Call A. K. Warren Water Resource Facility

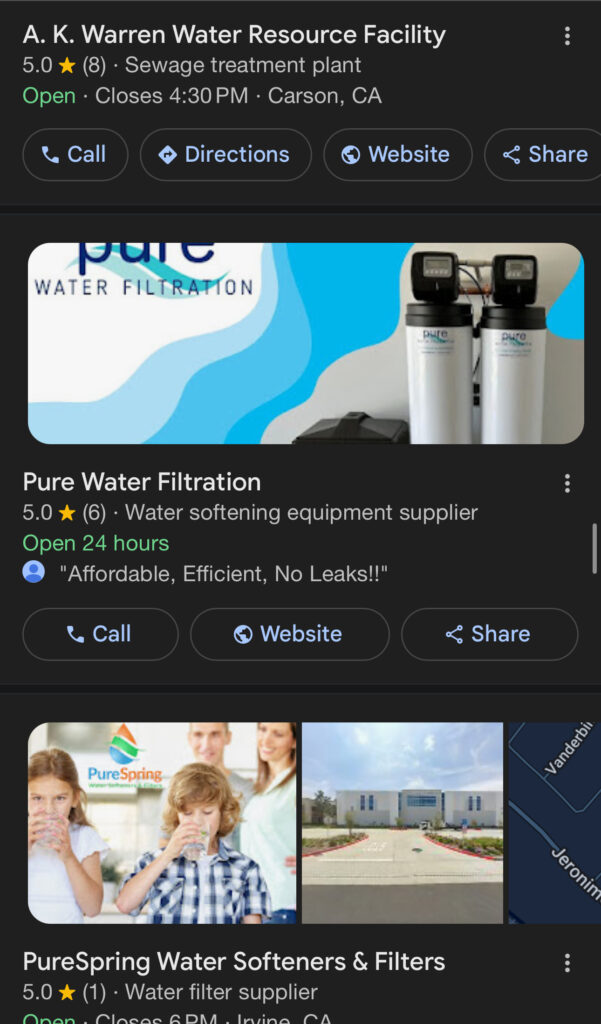pos(75,155)
